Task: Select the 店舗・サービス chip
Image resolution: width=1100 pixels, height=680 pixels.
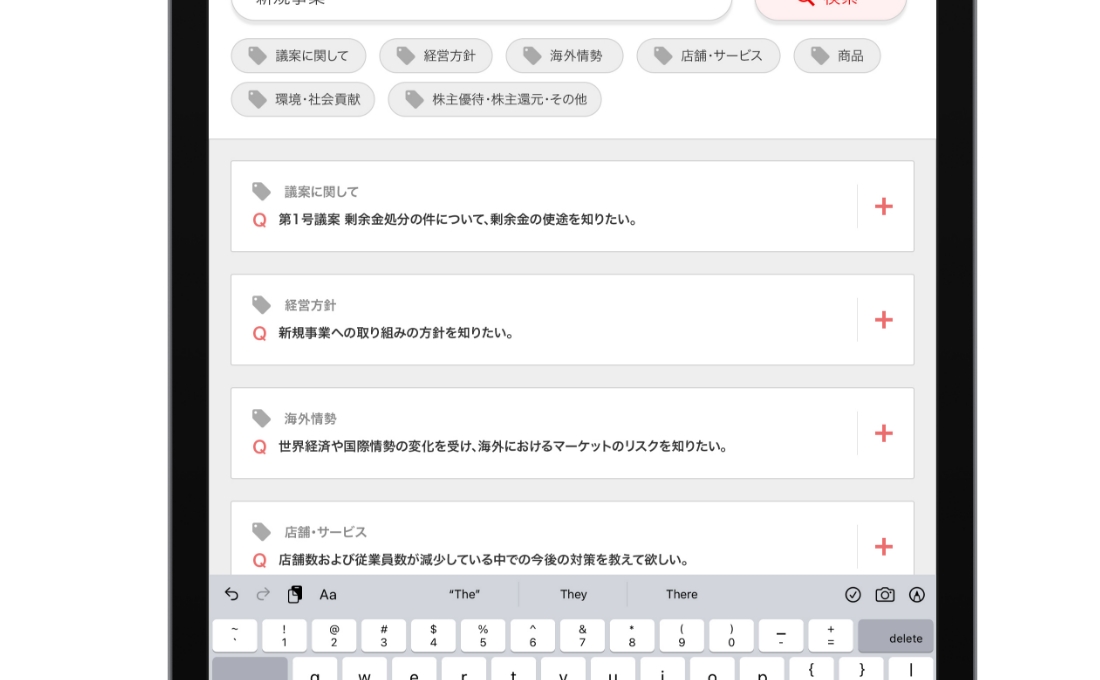Action: click(x=707, y=56)
